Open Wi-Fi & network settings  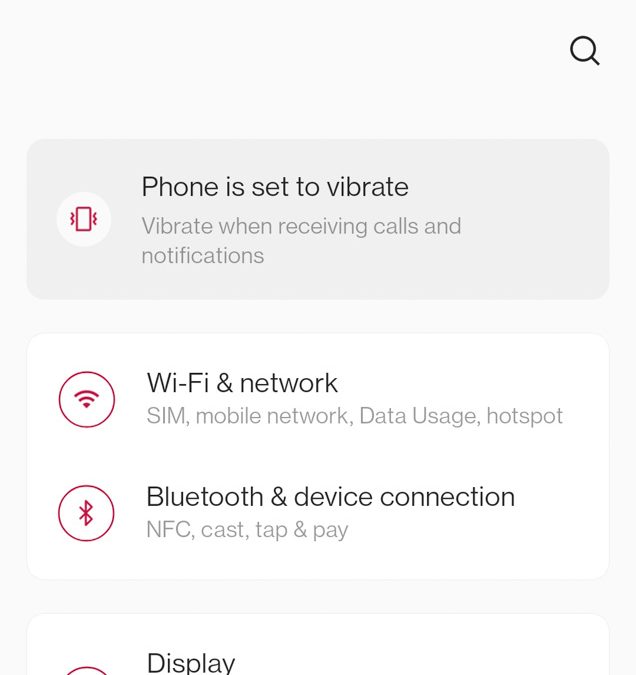coord(317,398)
